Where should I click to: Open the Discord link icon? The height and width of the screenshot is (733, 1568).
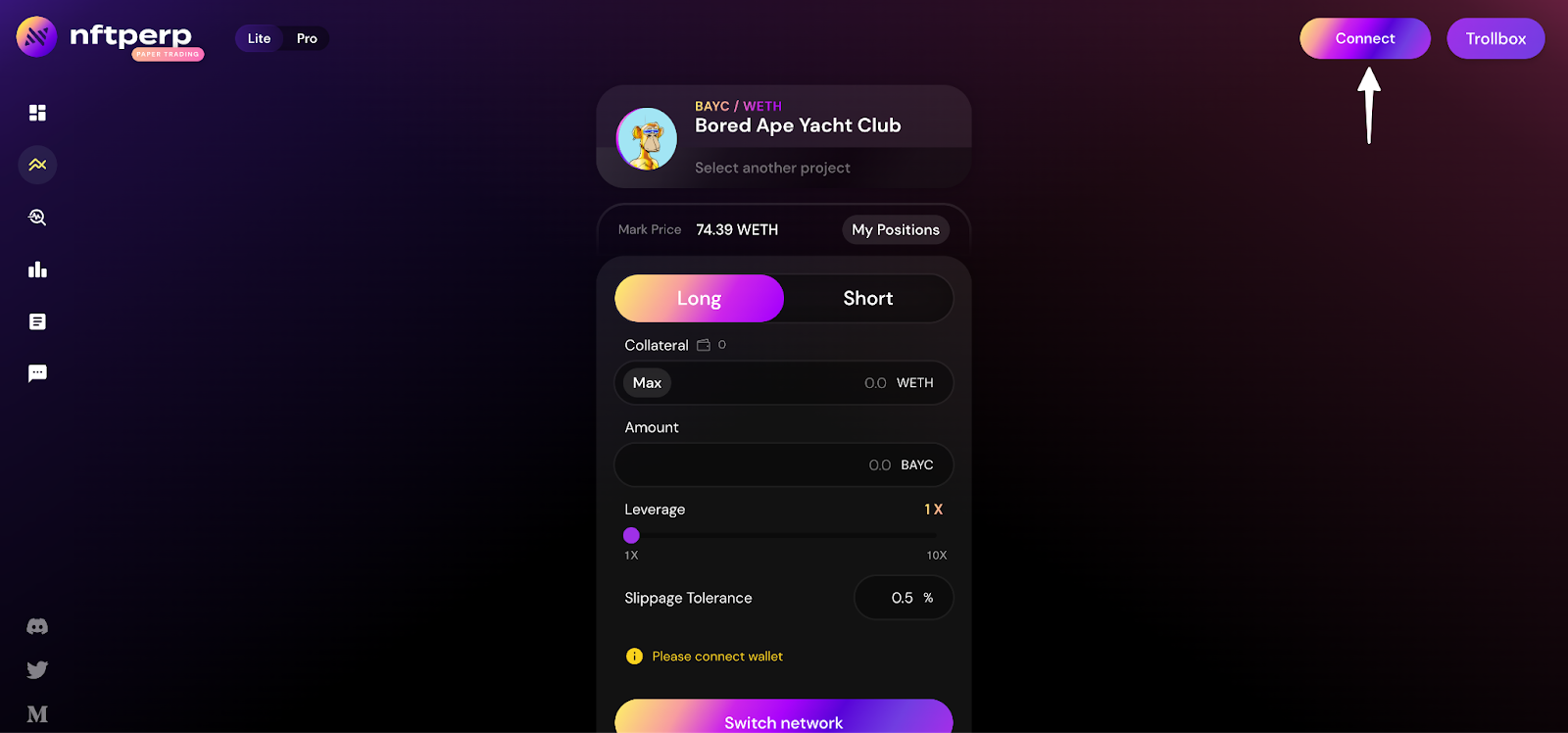pos(37,626)
